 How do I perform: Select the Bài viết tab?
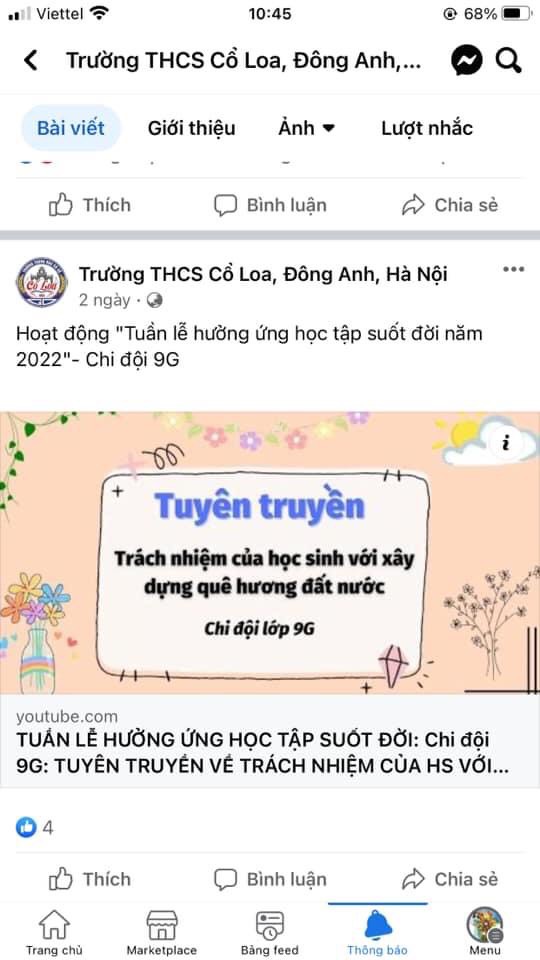[71, 128]
